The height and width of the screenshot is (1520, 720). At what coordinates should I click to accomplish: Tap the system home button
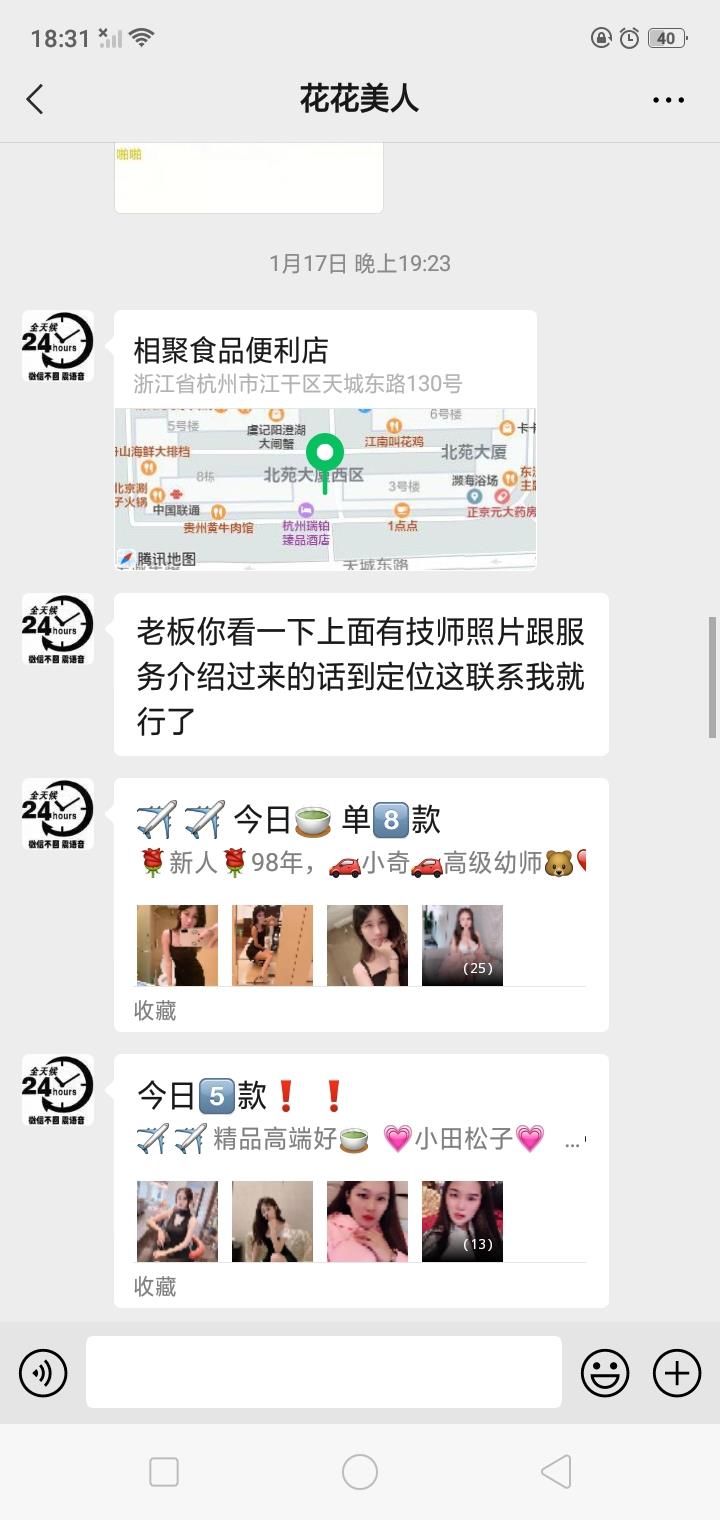pos(360,1472)
